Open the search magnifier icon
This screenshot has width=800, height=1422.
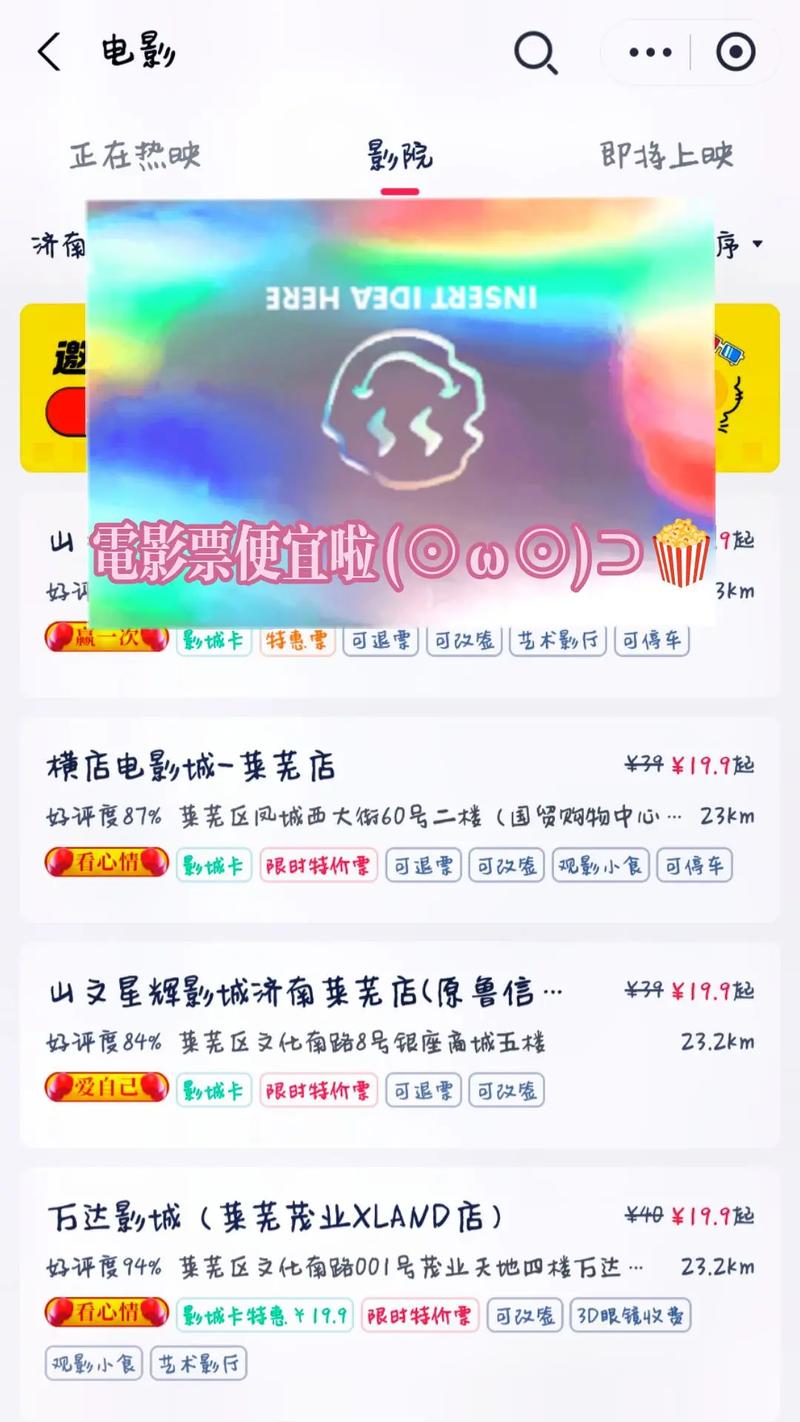point(536,52)
